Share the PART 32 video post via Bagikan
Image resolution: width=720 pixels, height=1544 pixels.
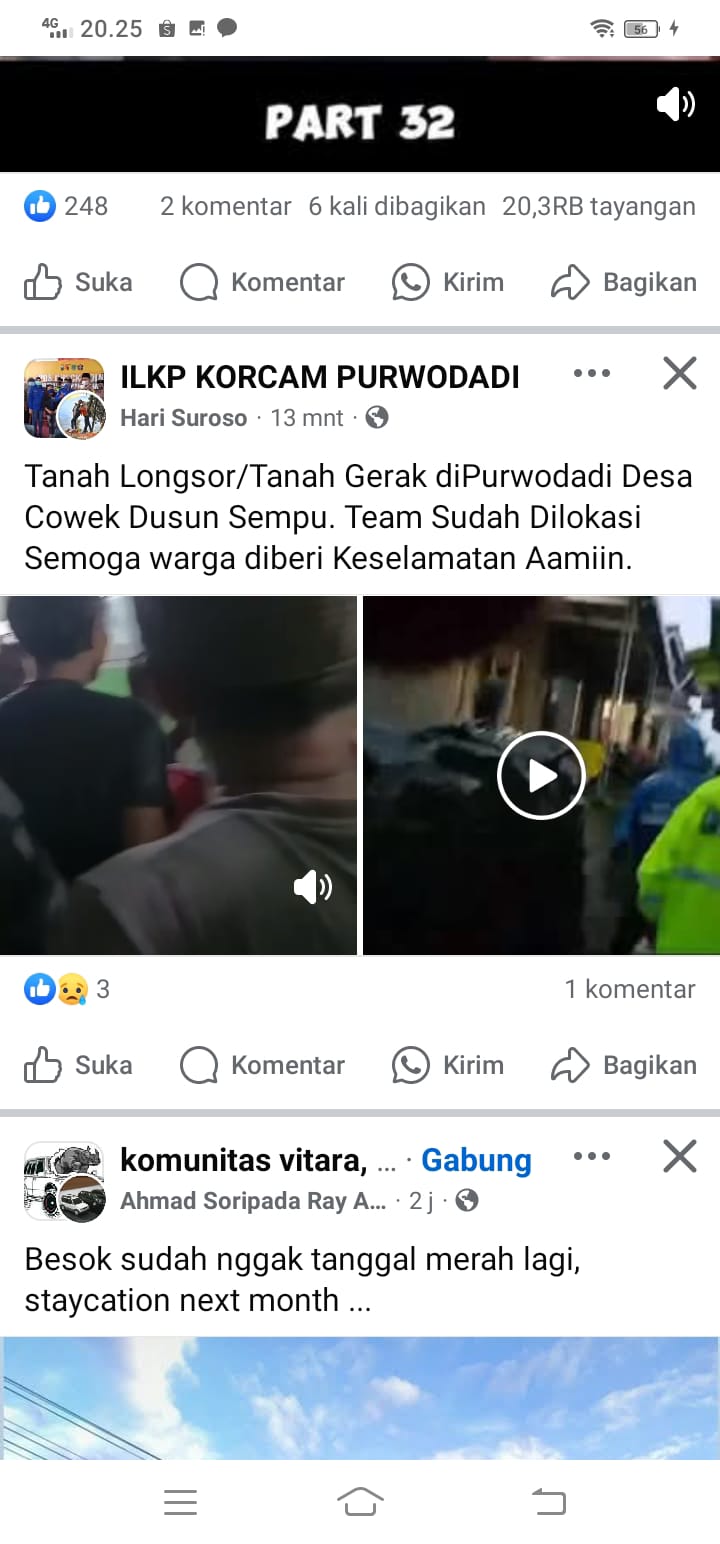[624, 283]
